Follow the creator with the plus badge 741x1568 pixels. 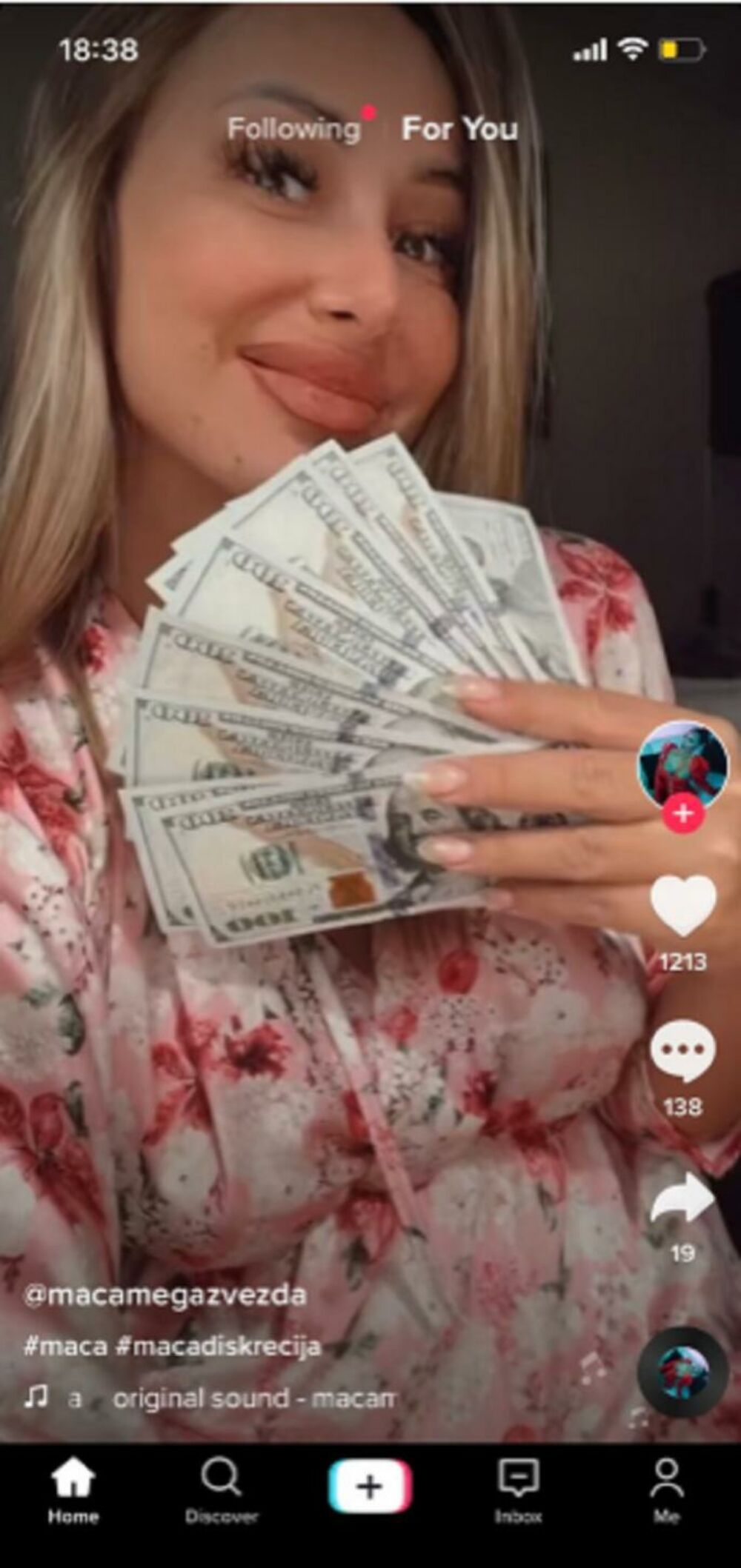(682, 813)
